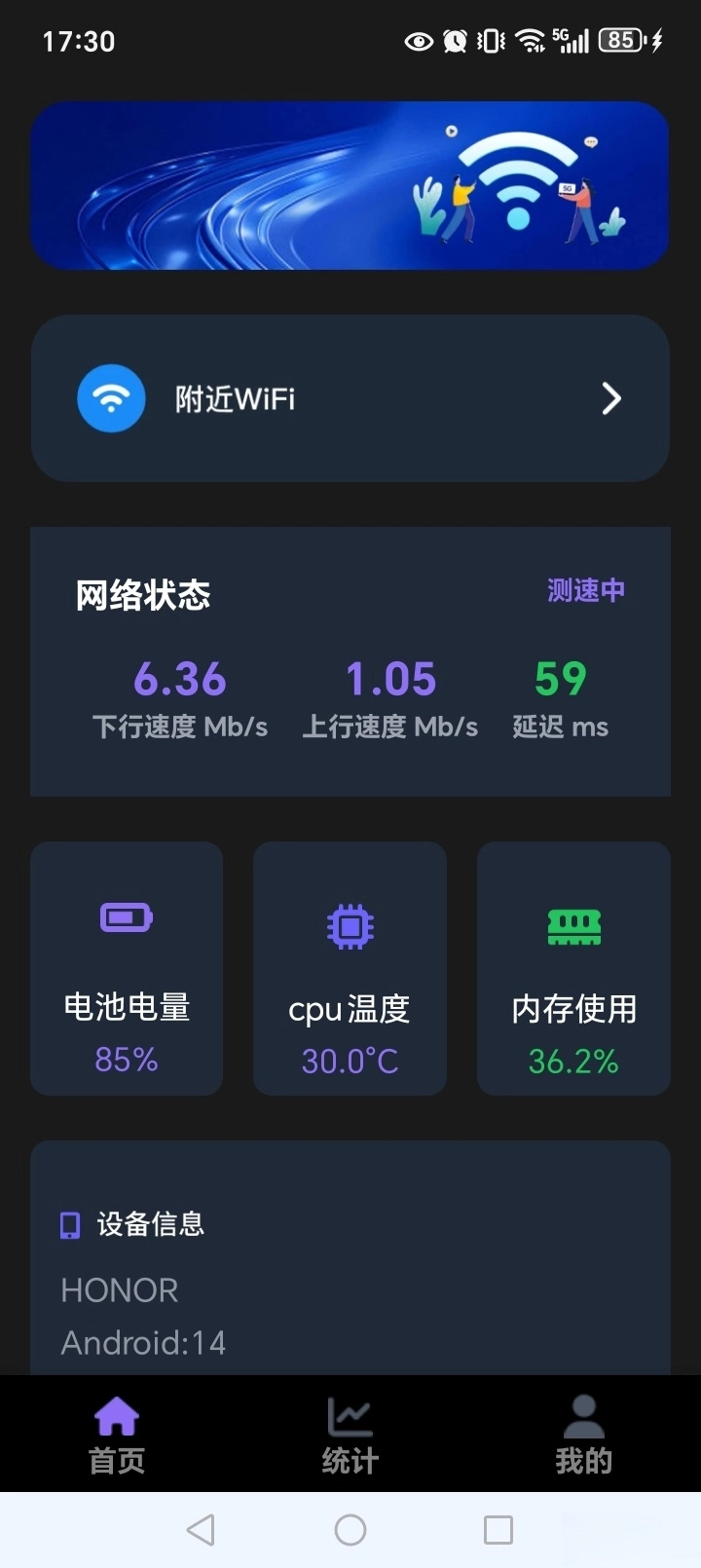Viewport: 701px width, 1568px height.
Task: Expand the 设备信息 device details card
Action: (350, 1256)
